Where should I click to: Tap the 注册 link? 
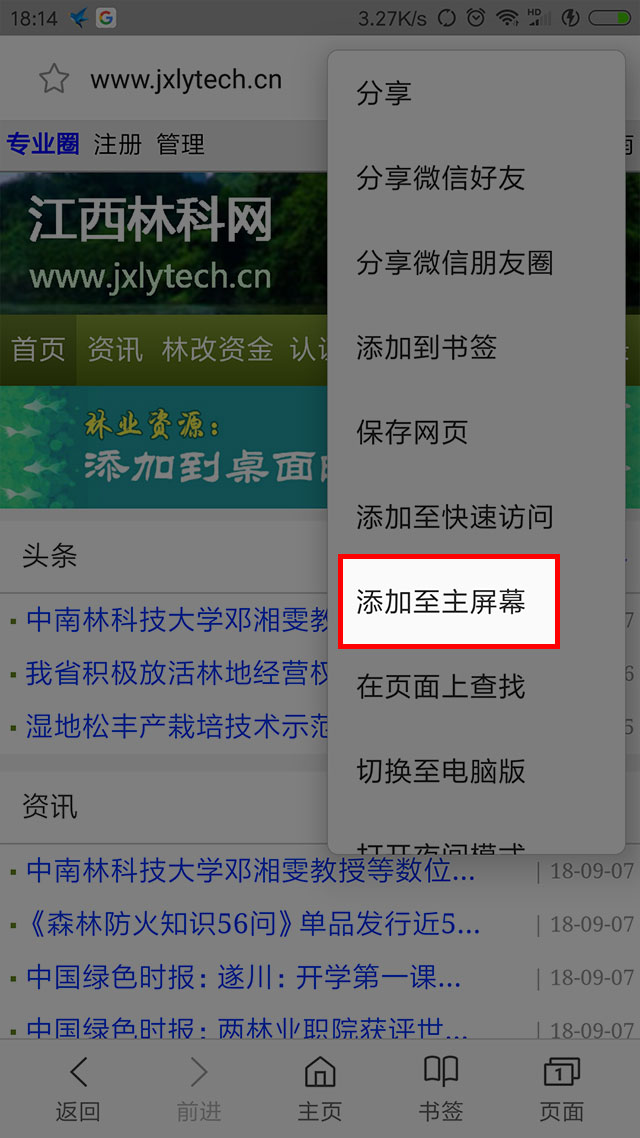coord(117,144)
